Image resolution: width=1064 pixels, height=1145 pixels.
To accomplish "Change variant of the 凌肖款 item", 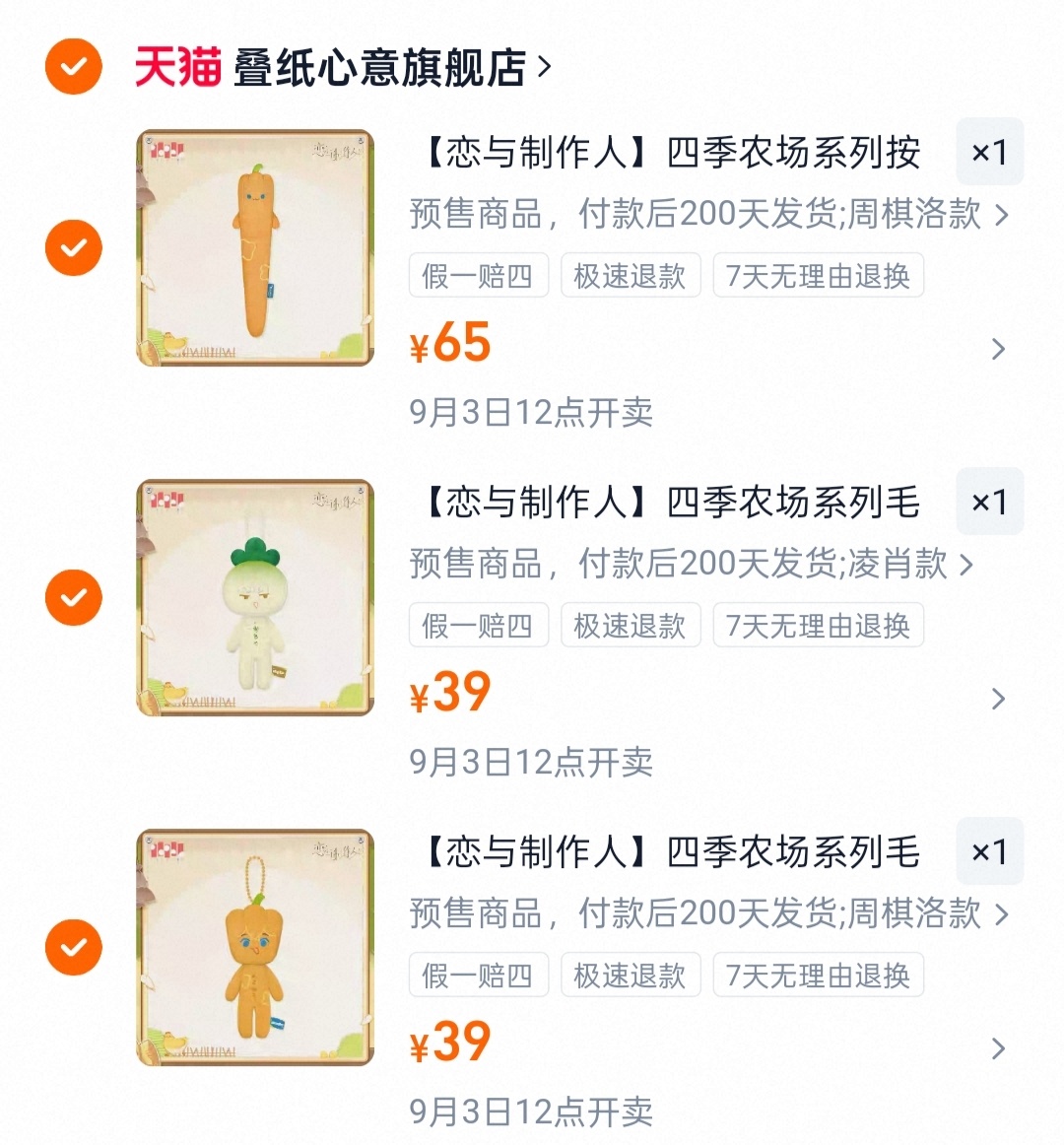I will click(690, 564).
